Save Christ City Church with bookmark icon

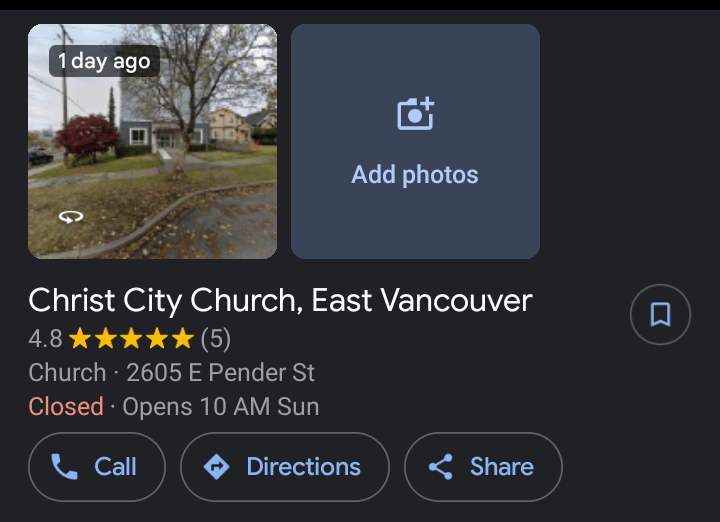(x=660, y=315)
